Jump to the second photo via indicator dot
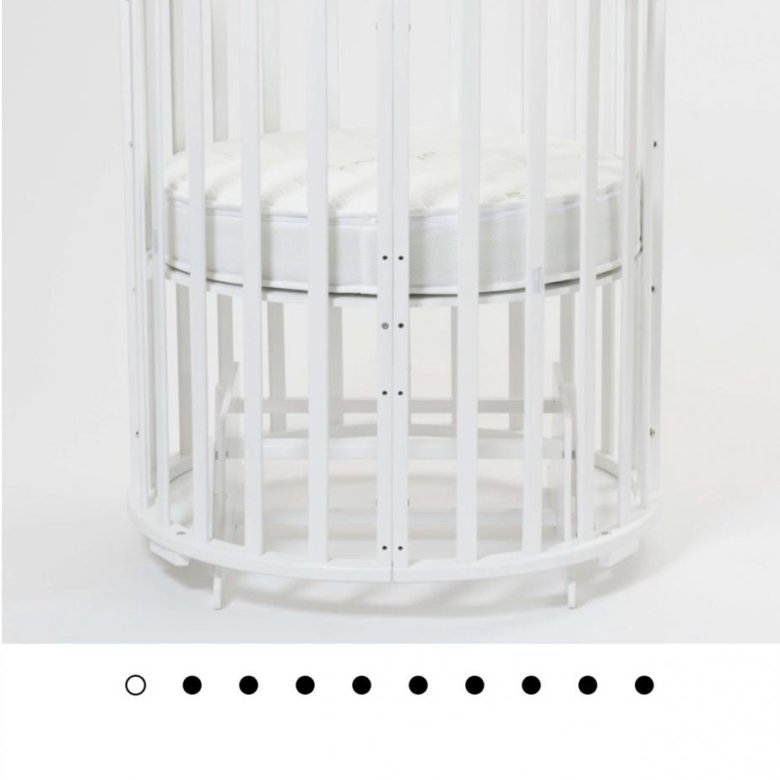The image size is (780, 780). coord(192,685)
